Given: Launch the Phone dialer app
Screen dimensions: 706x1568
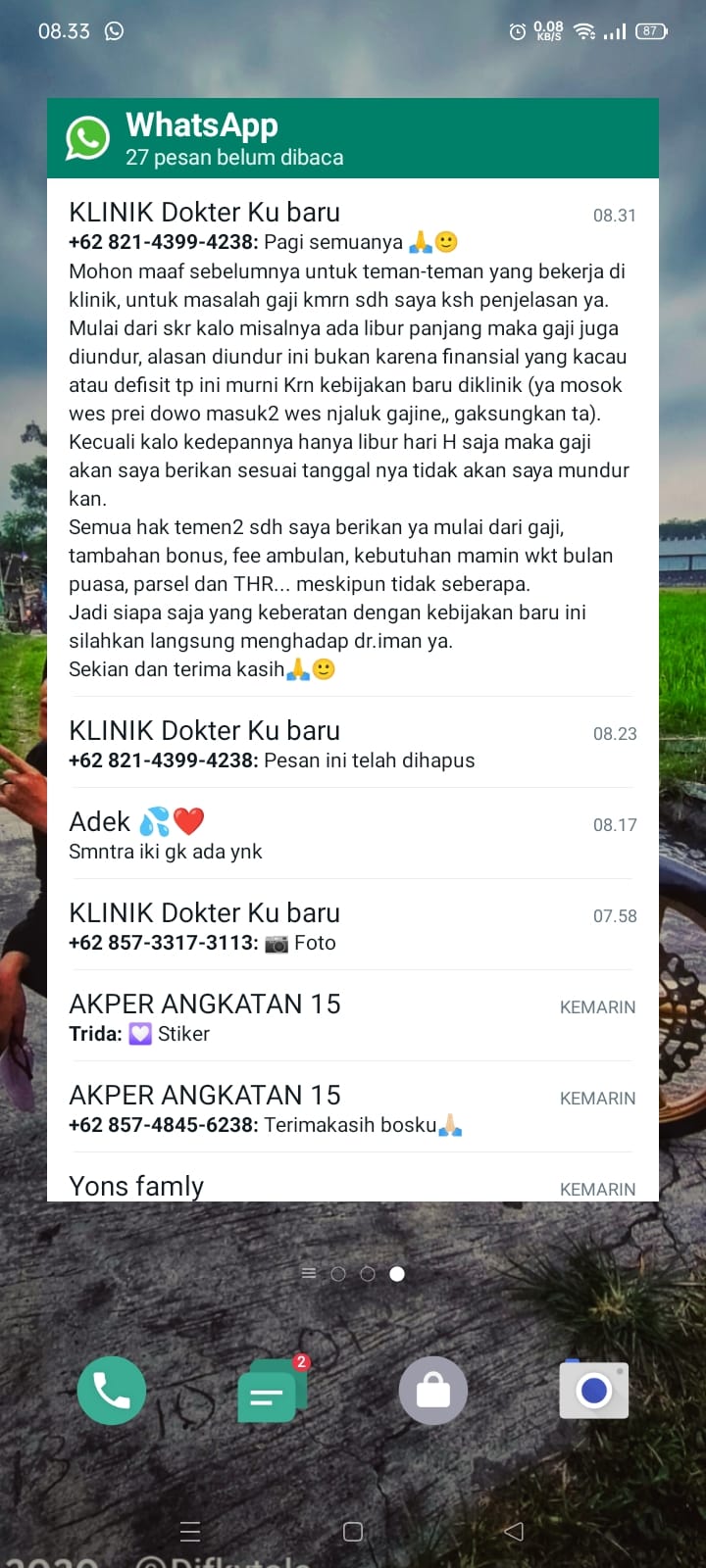Looking at the screenshot, I should click(x=112, y=1391).
